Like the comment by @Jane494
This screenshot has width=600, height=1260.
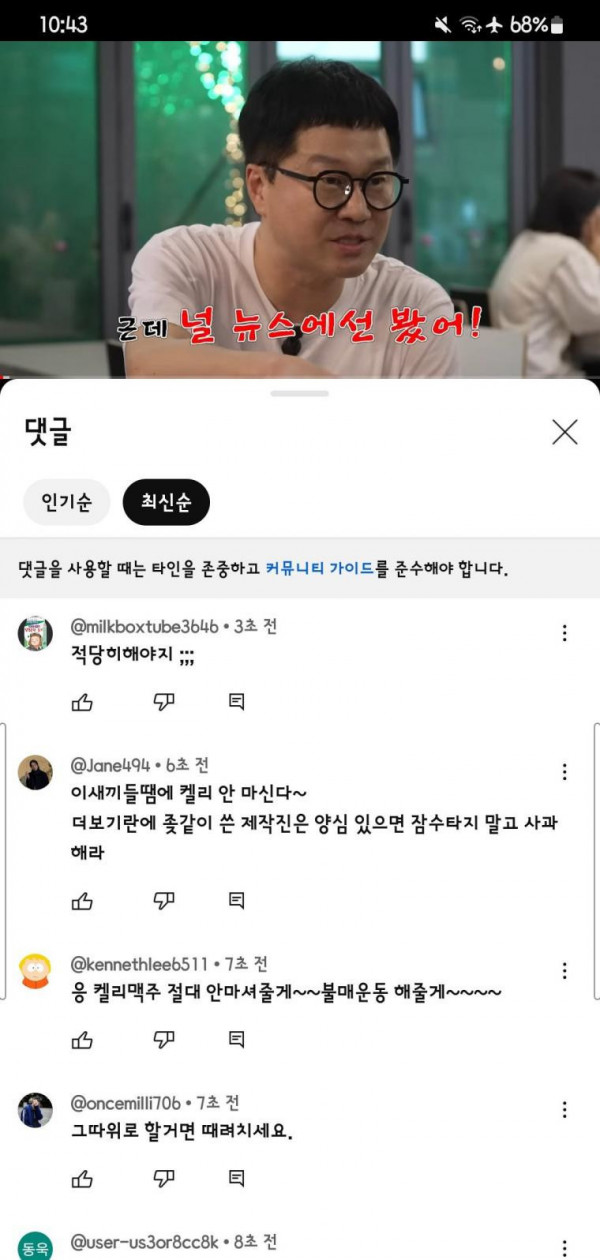(x=82, y=901)
